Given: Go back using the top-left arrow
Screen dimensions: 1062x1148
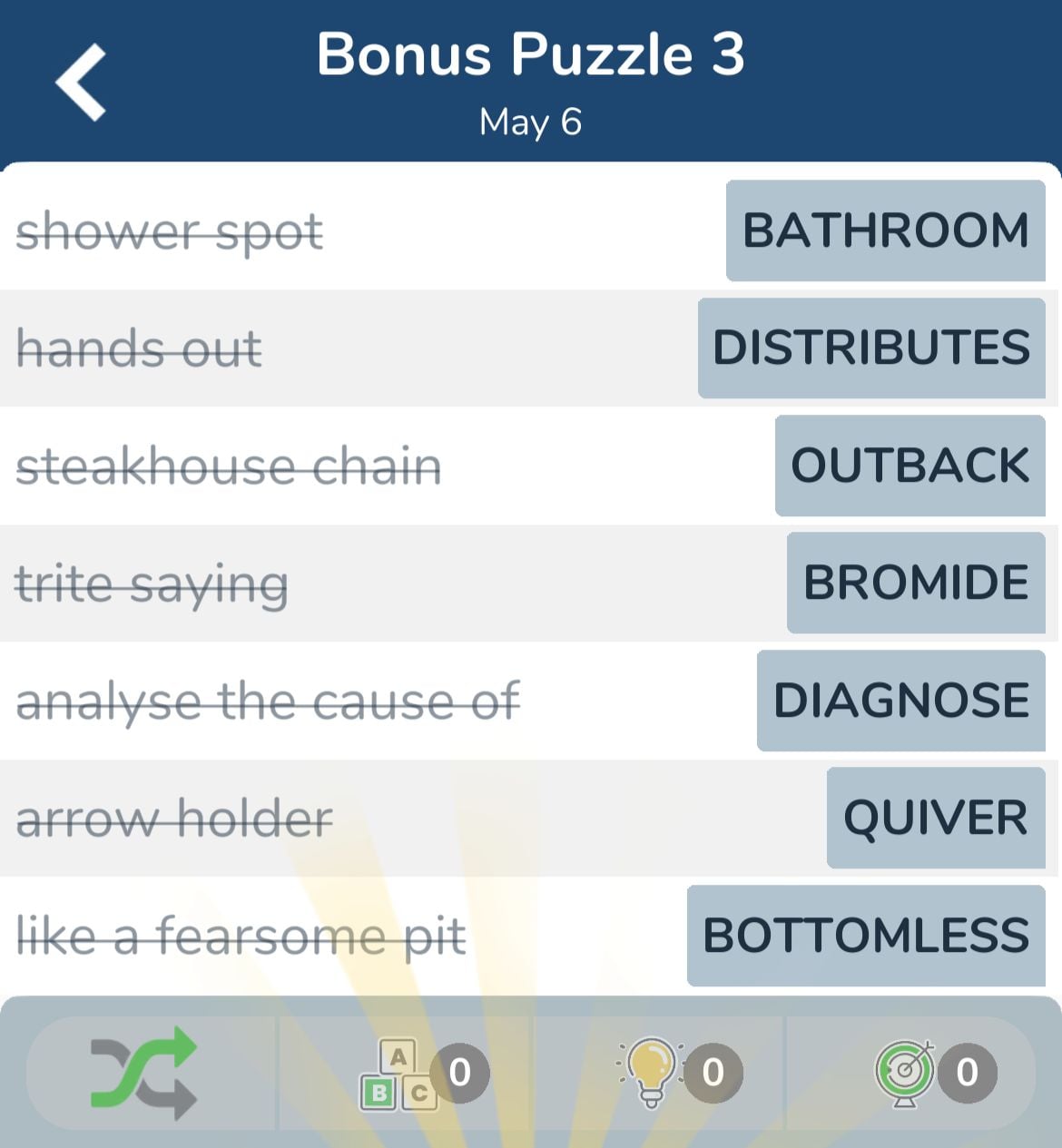Looking at the screenshot, I should 81,83.
